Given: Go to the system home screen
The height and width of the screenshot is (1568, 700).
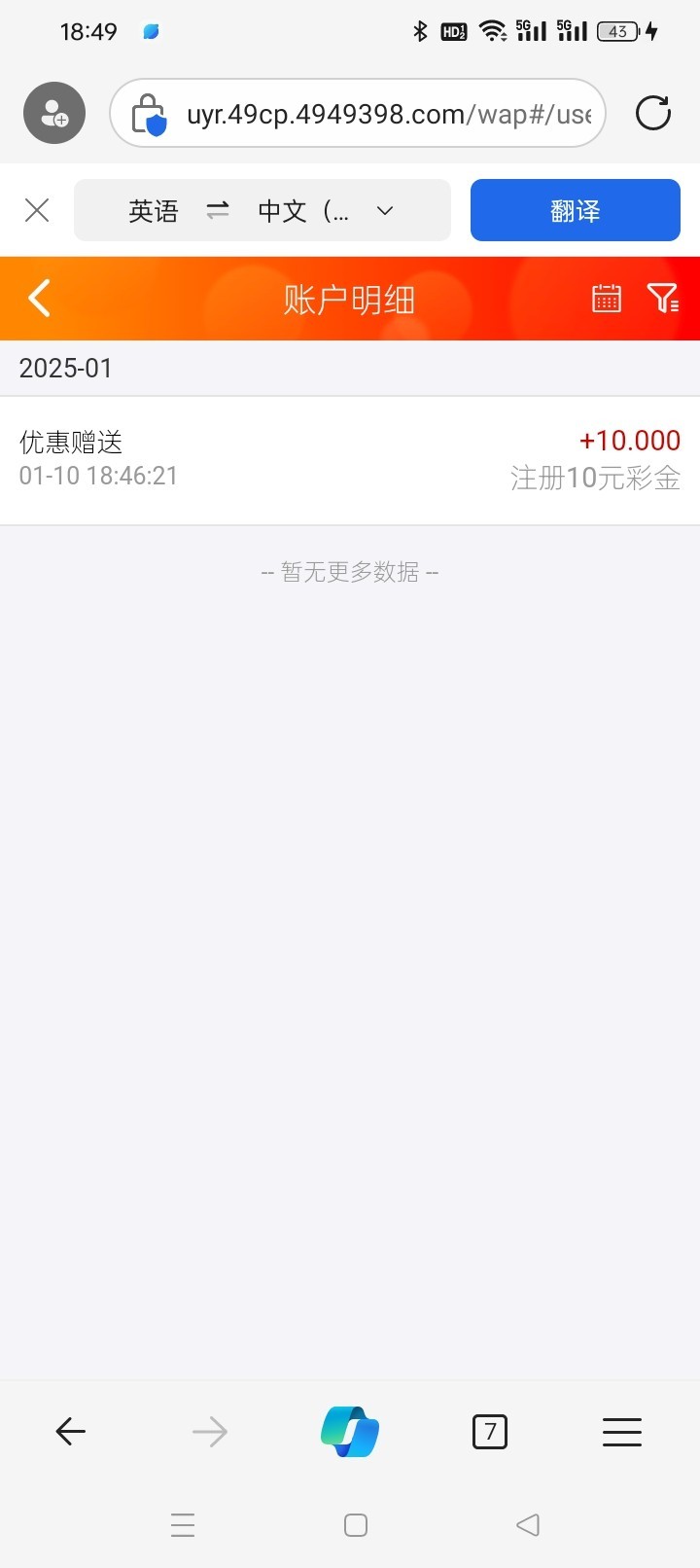Looking at the screenshot, I should coord(356,1525).
